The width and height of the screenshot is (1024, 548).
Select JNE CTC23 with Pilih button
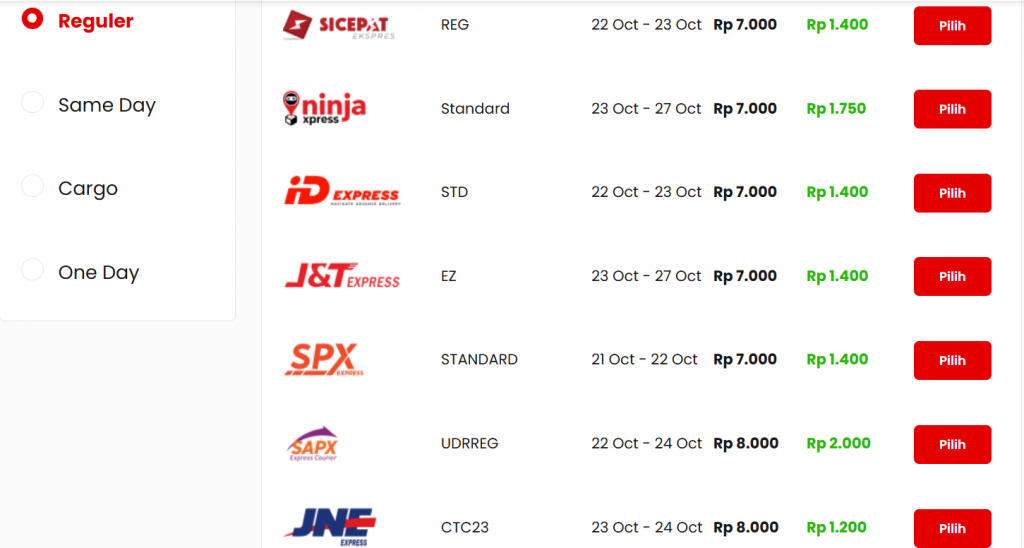click(x=952, y=527)
